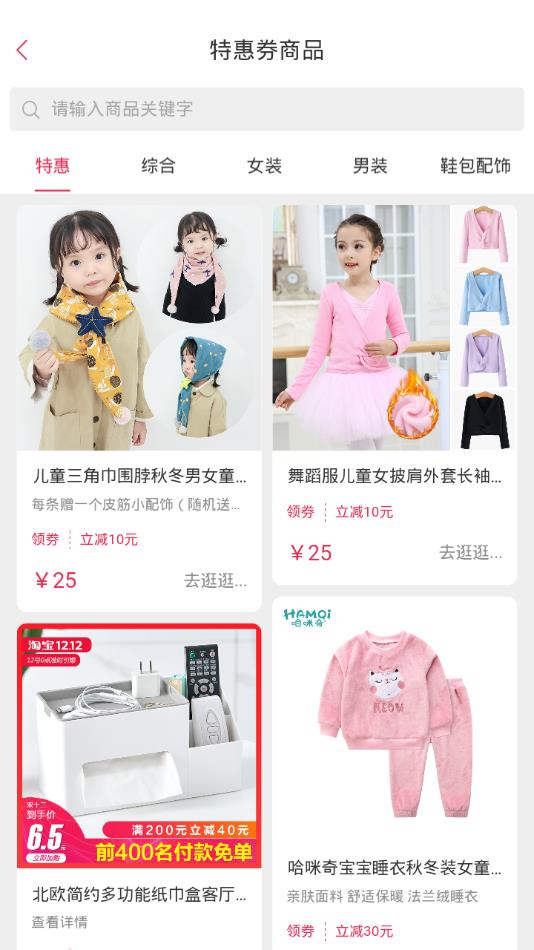Switch to the 综合 tab
Viewport: 534px width, 950px height.
click(158, 165)
